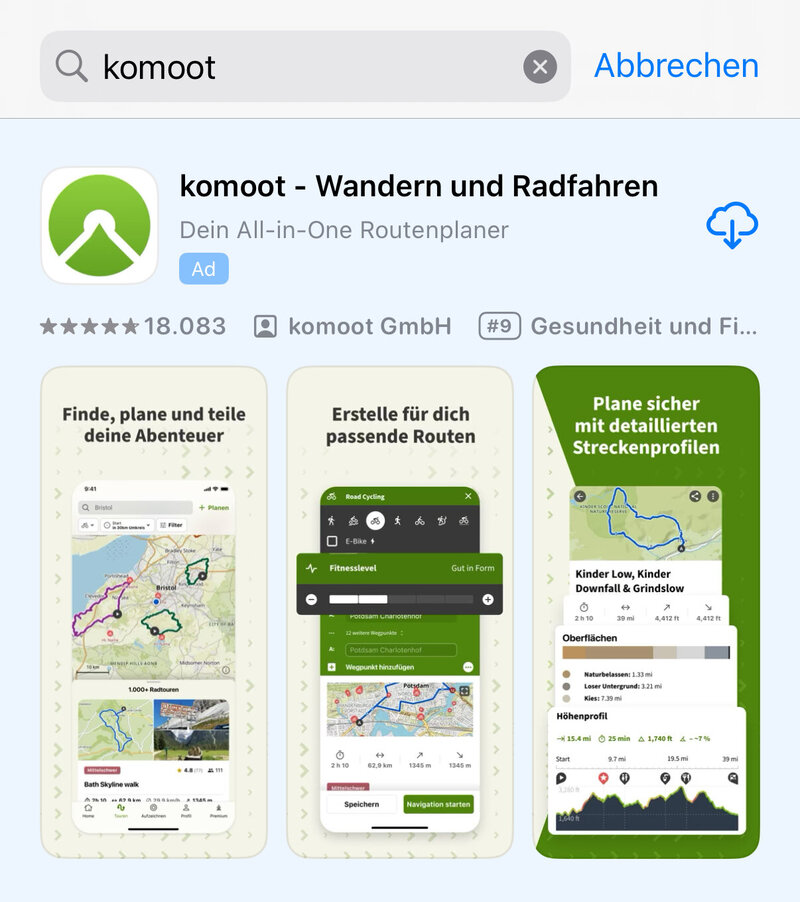Open screenshot 'Finde, plane und teile deine Abenteuer'
The image size is (800, 902).
(153, 612)
